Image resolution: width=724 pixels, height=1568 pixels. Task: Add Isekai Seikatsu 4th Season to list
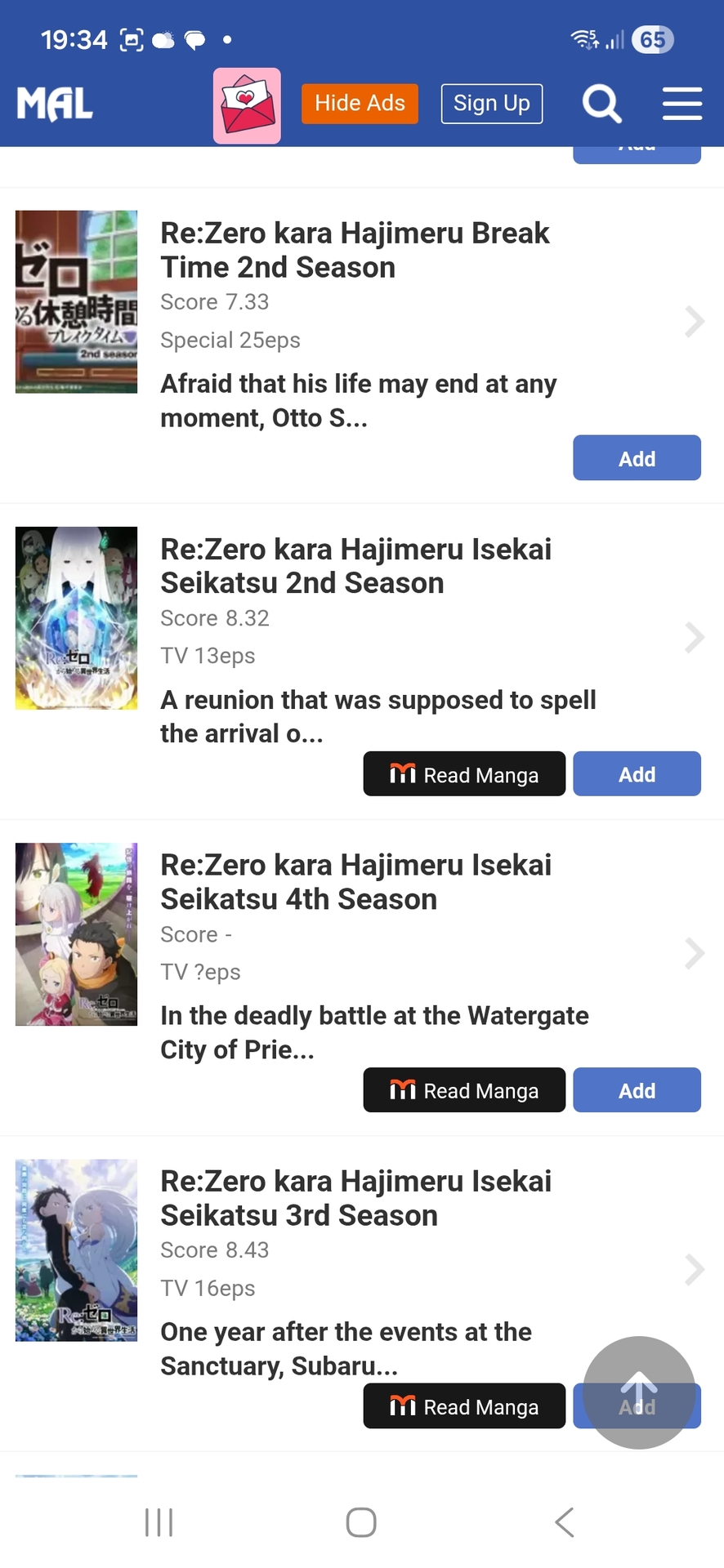pos(636,1090)
